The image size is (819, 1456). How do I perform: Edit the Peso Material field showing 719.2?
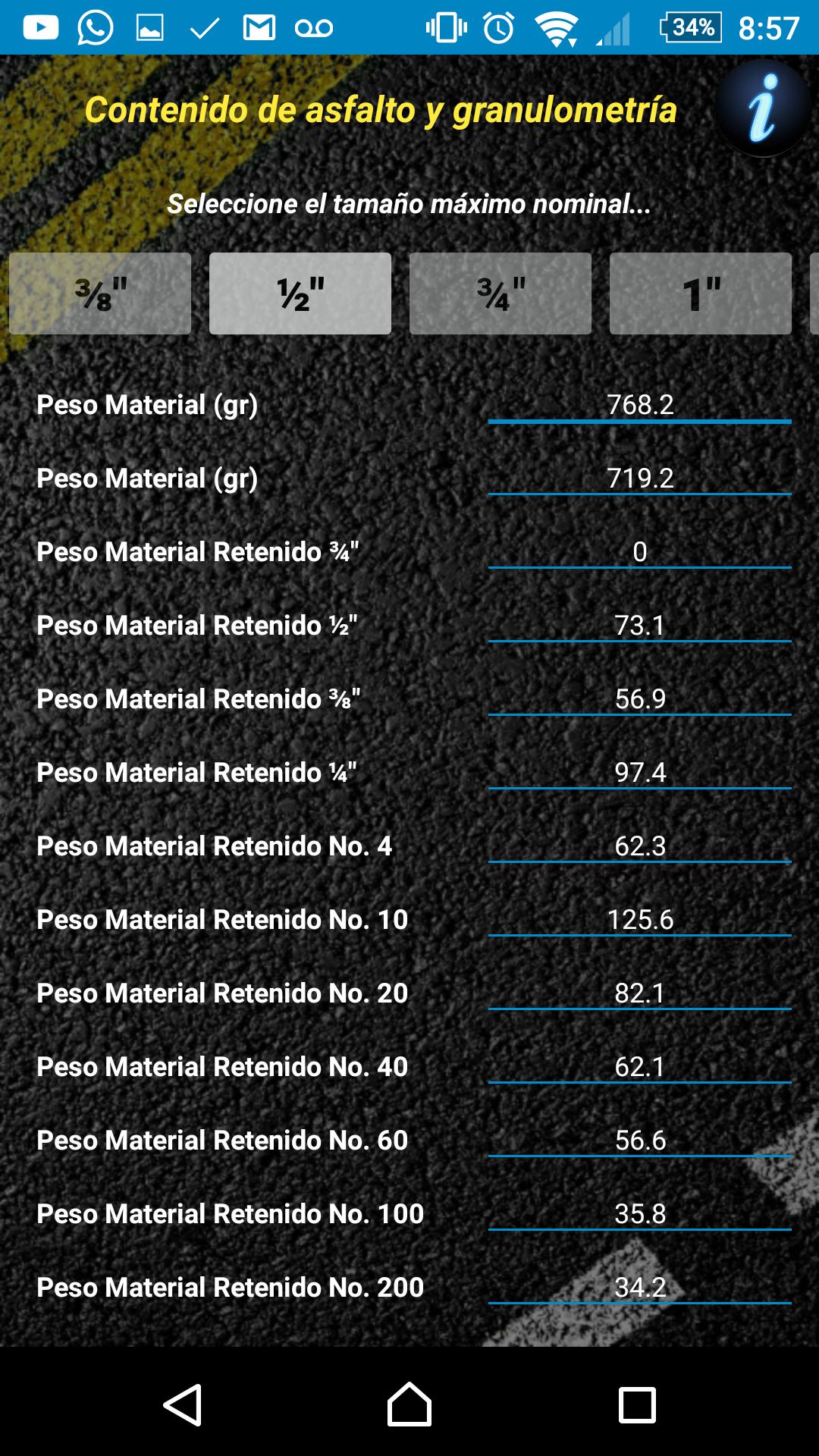tap(639, 478)
